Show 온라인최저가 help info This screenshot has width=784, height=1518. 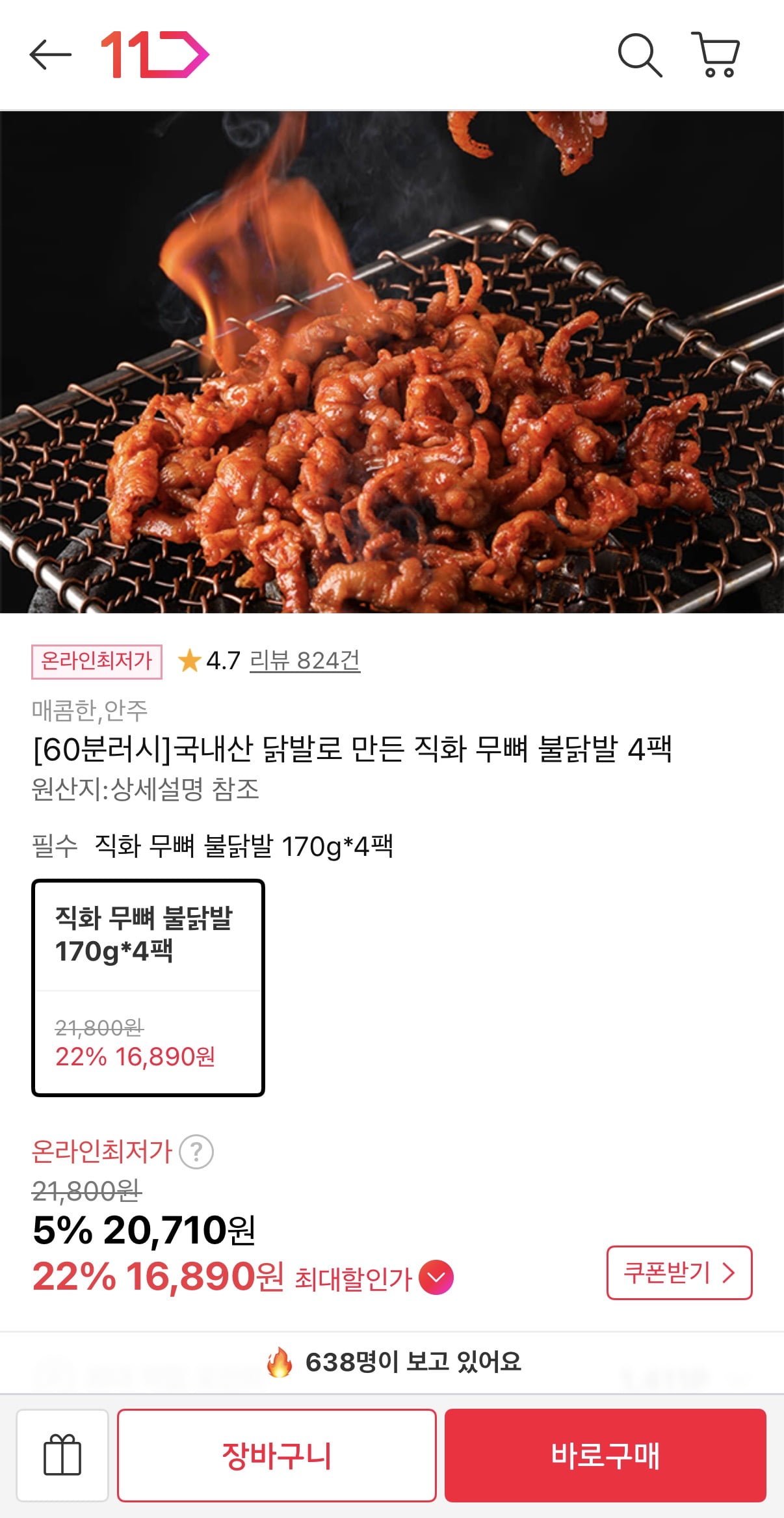[196, 1152]
